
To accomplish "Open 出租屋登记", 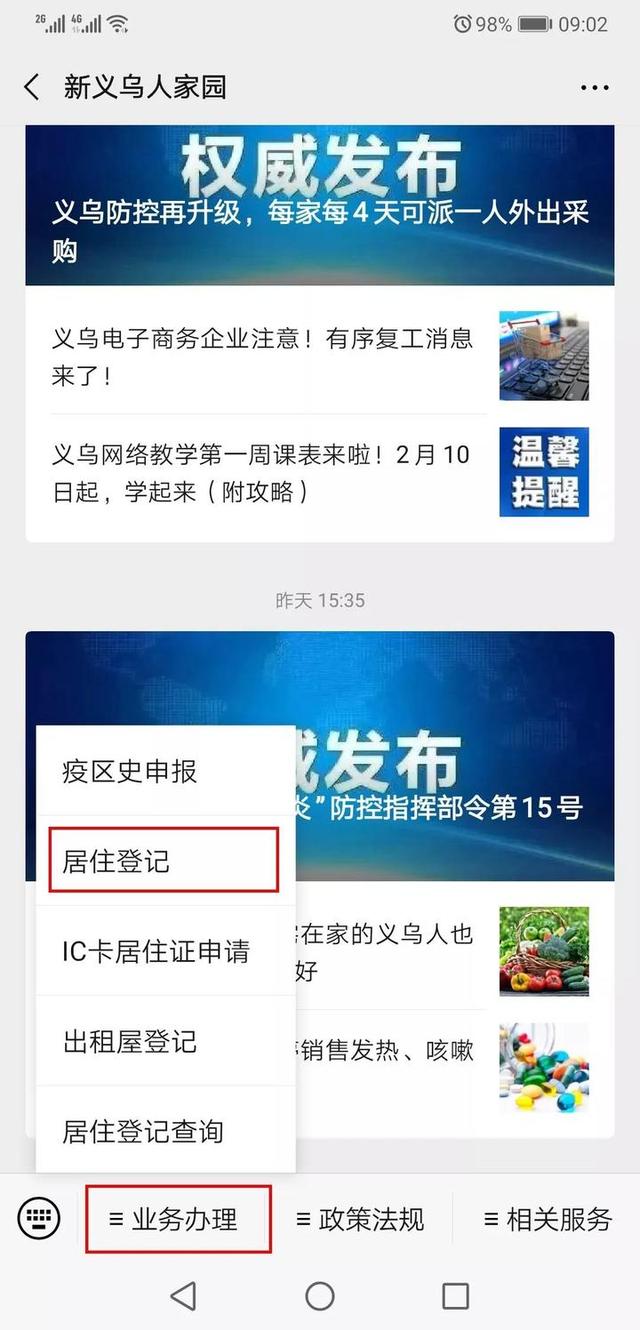I will [x=130, y=1041].
